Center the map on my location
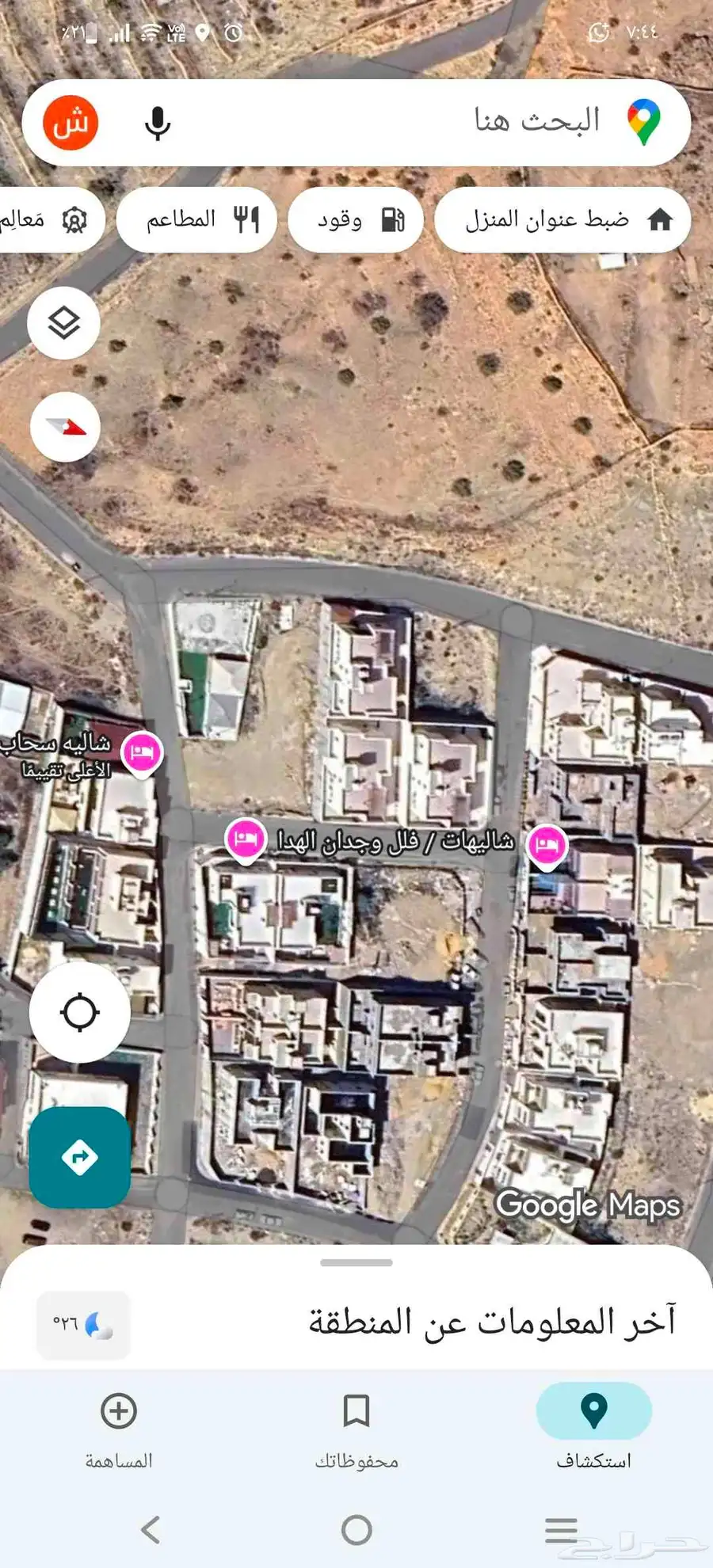Image resolution: width=713 pixels, height=1568 pixels. (x=79, y=1012)
